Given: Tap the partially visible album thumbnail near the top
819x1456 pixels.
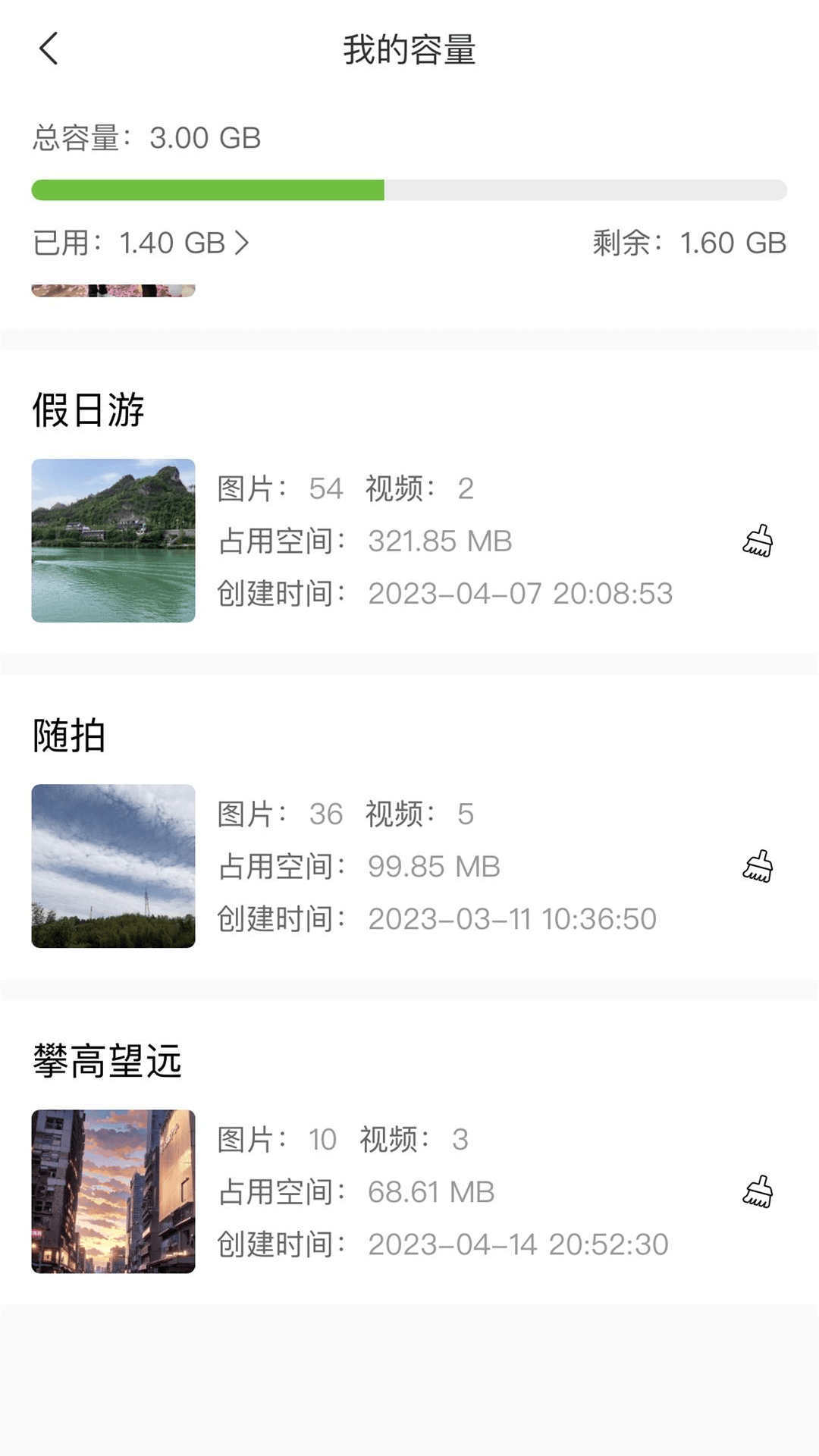Looking at the screenshot, I should 113,288.
